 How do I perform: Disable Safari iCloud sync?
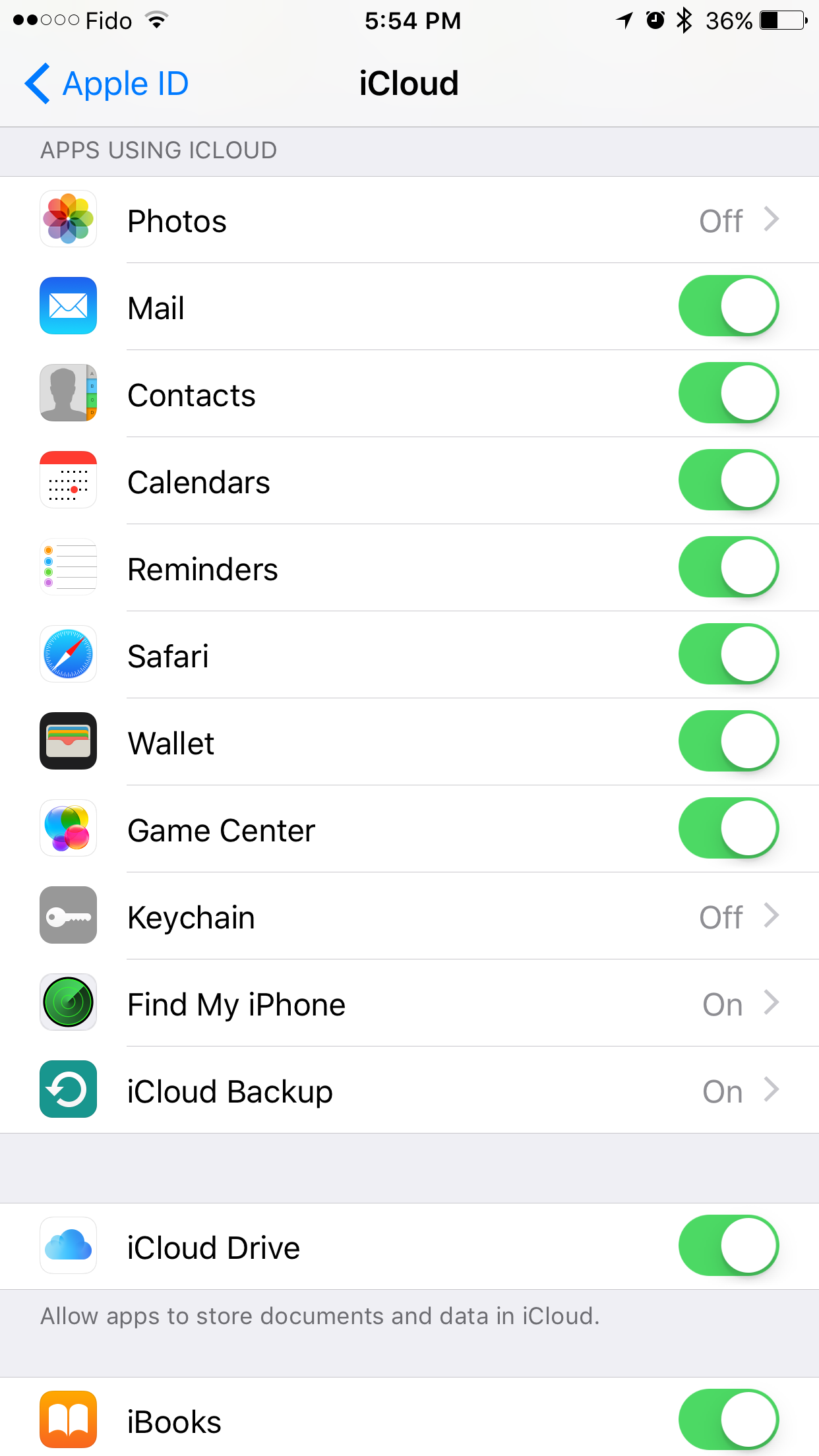pos(729,654)
